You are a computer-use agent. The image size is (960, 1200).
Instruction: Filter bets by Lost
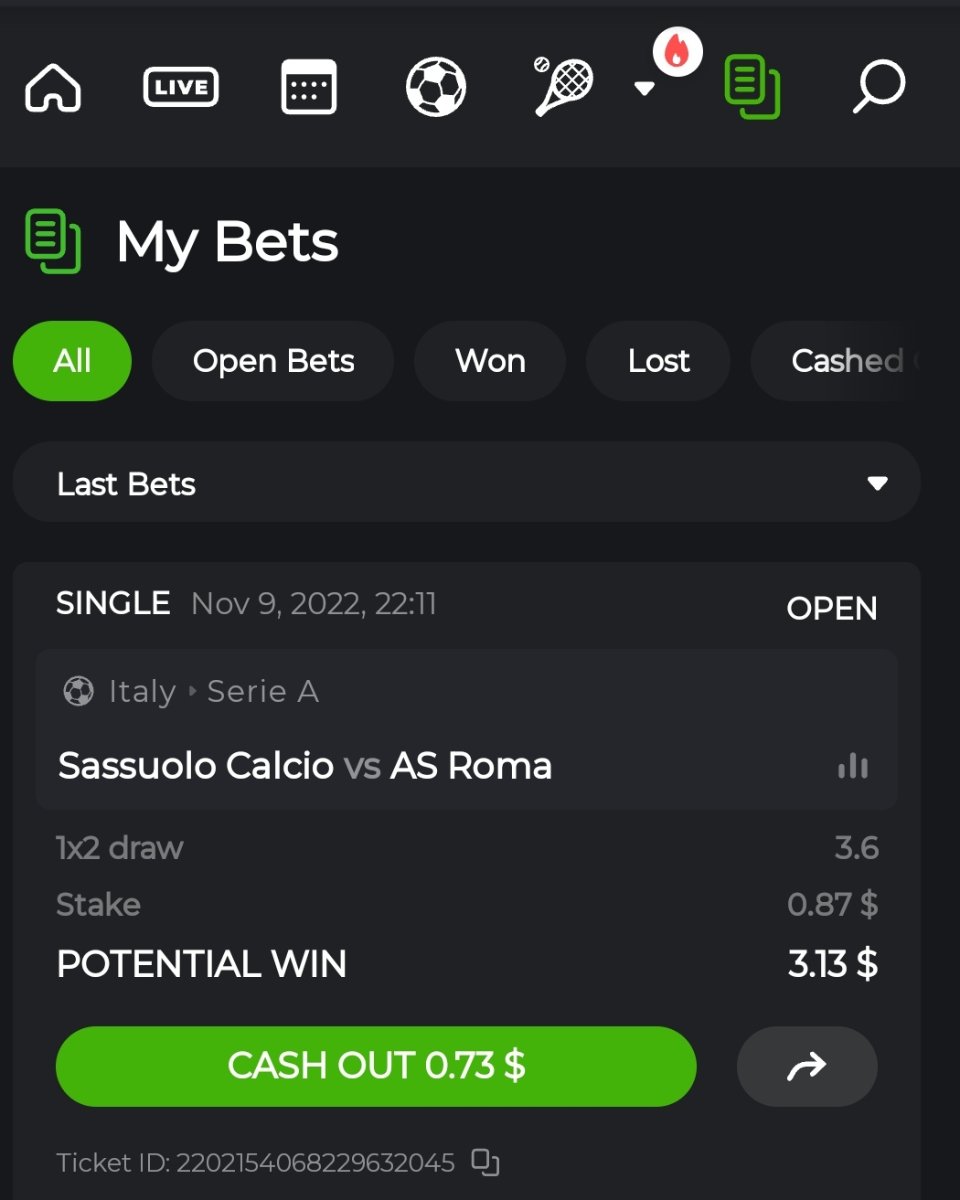pyautogui.click(x=658, y=361)
